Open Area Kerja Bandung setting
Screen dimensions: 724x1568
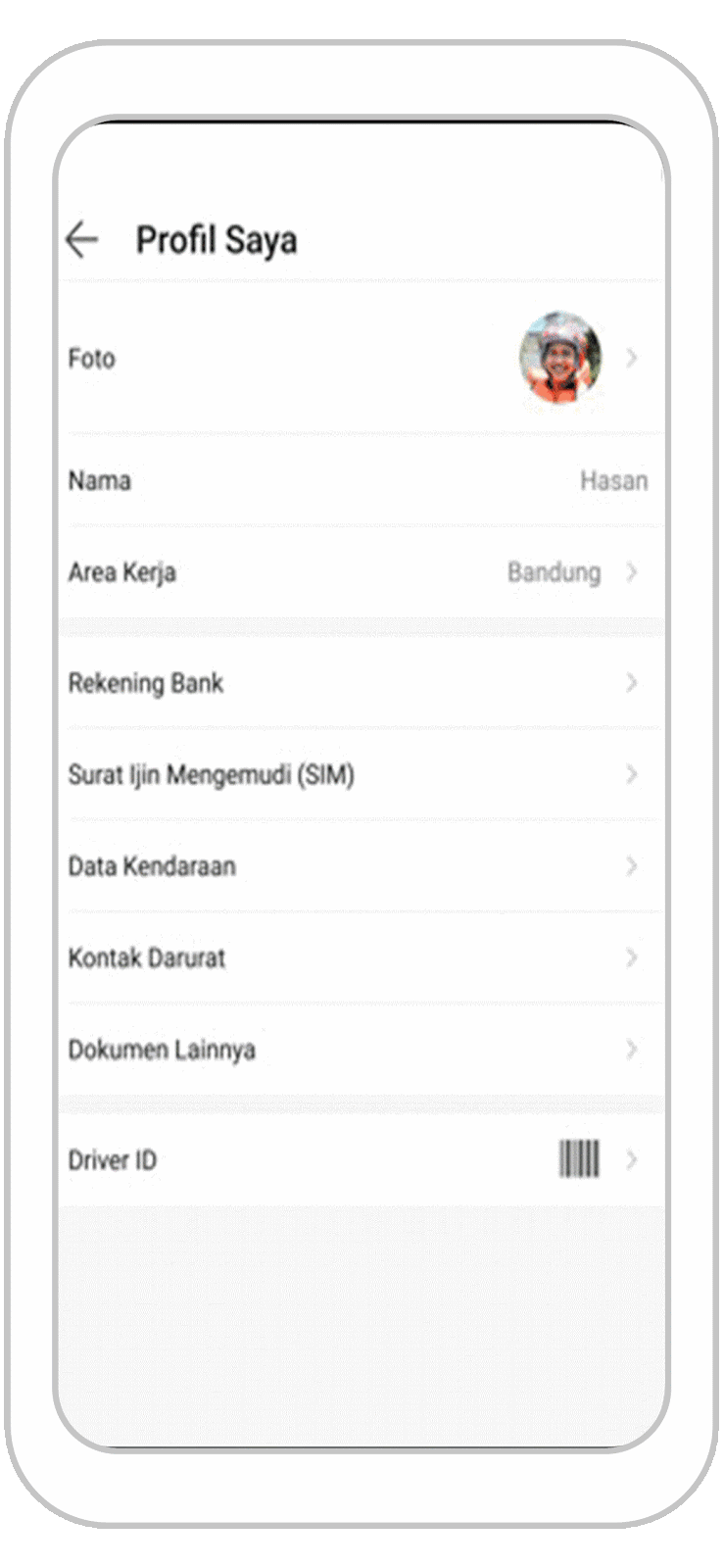pos(361,572)
